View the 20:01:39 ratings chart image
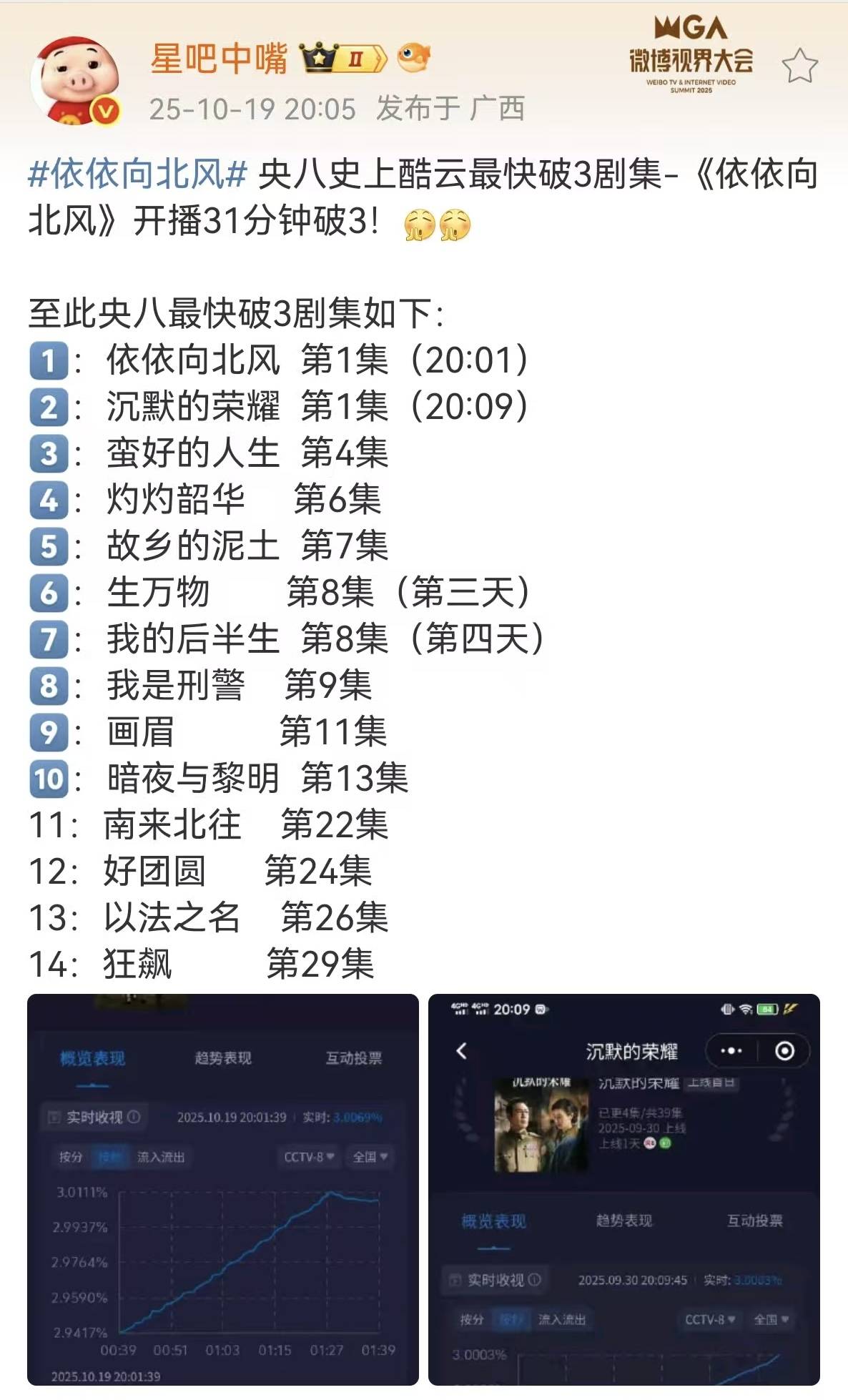The image size is (848, 1400). click(x=222, y=1188)
